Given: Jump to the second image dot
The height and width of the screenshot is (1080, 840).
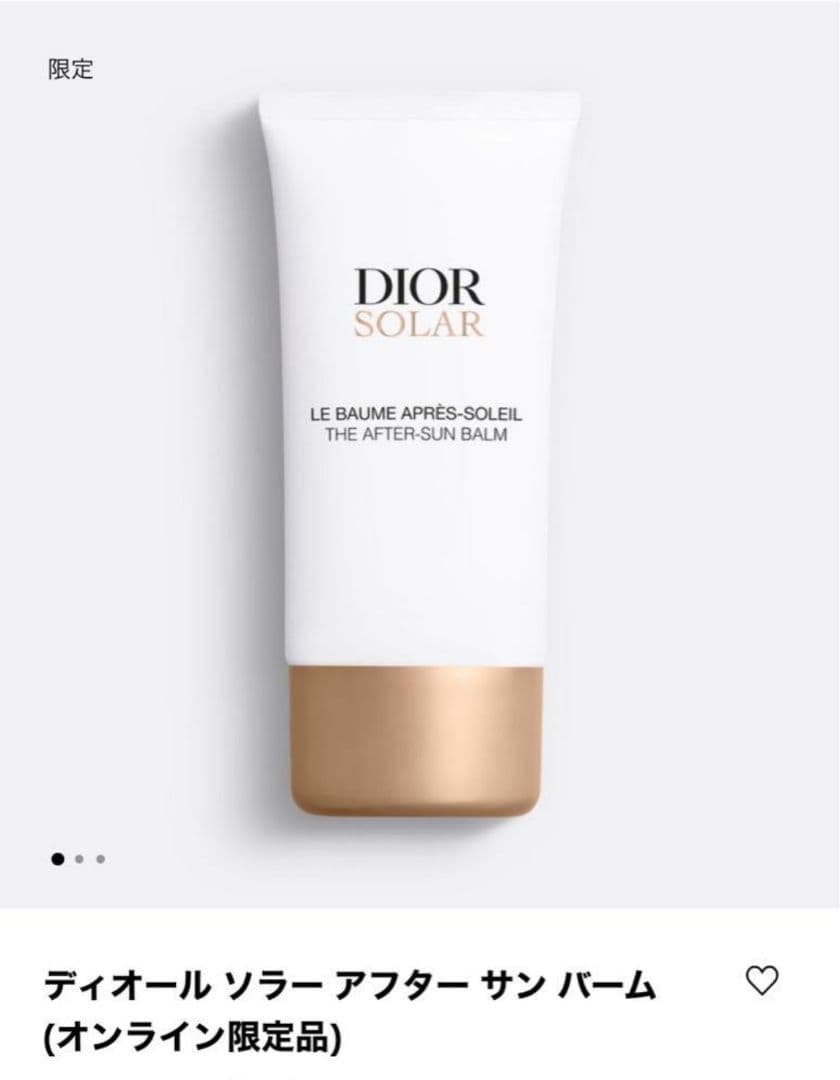Looking at the screenshot, I should tap(79, 858).
